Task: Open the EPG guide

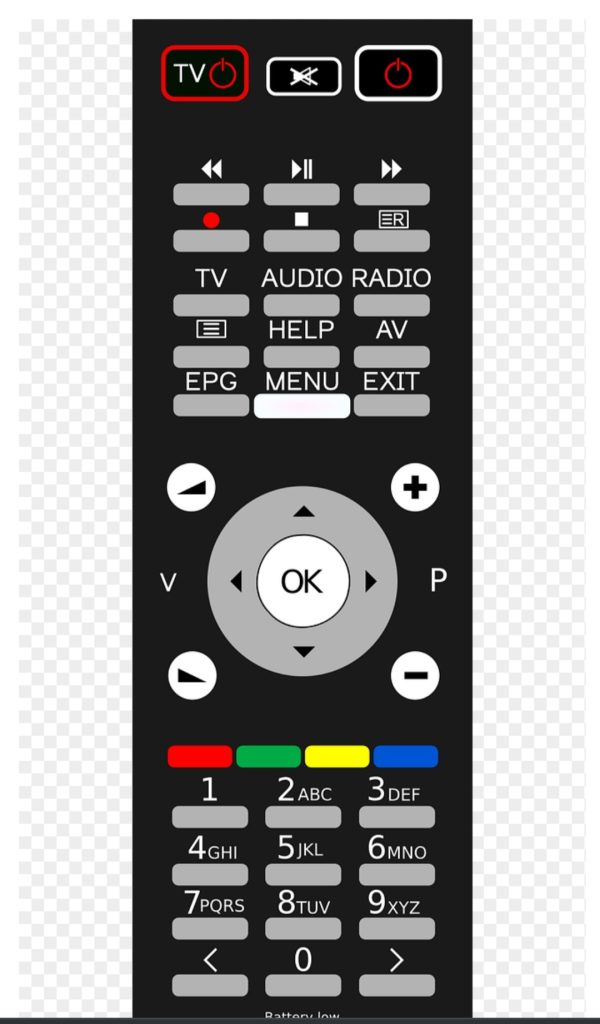Action: point(211,405)
